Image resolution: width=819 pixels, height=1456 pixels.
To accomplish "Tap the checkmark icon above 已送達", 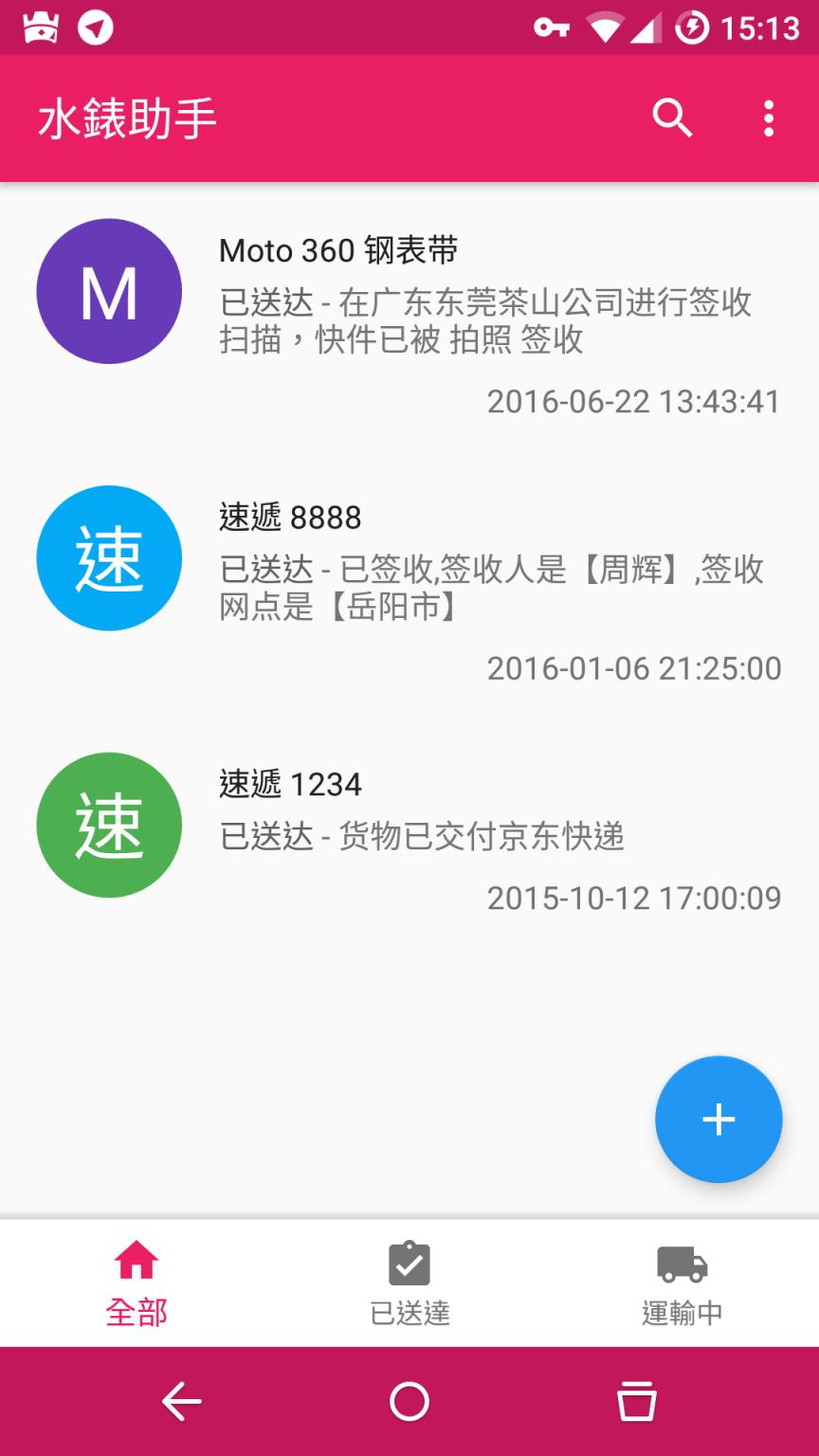I will 409,1263.
